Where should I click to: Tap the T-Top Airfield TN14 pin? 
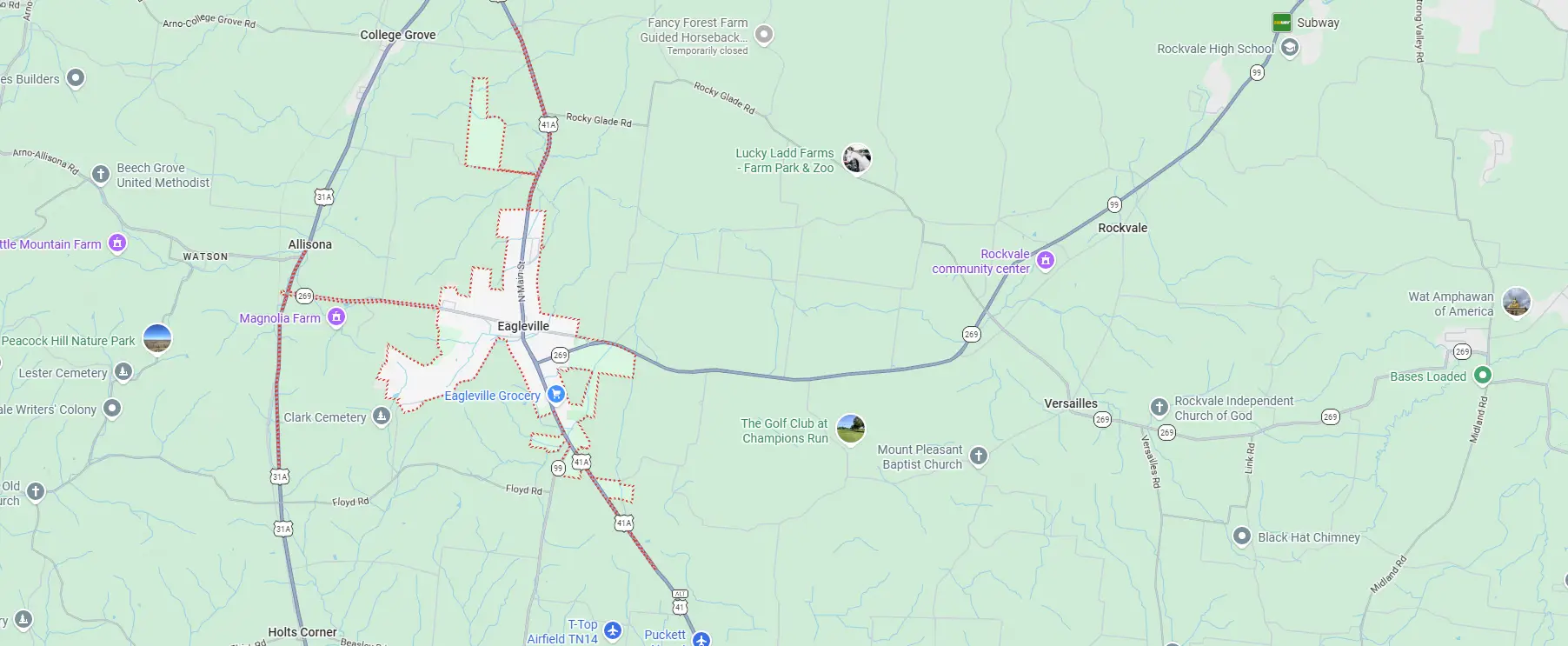[613, 630]
